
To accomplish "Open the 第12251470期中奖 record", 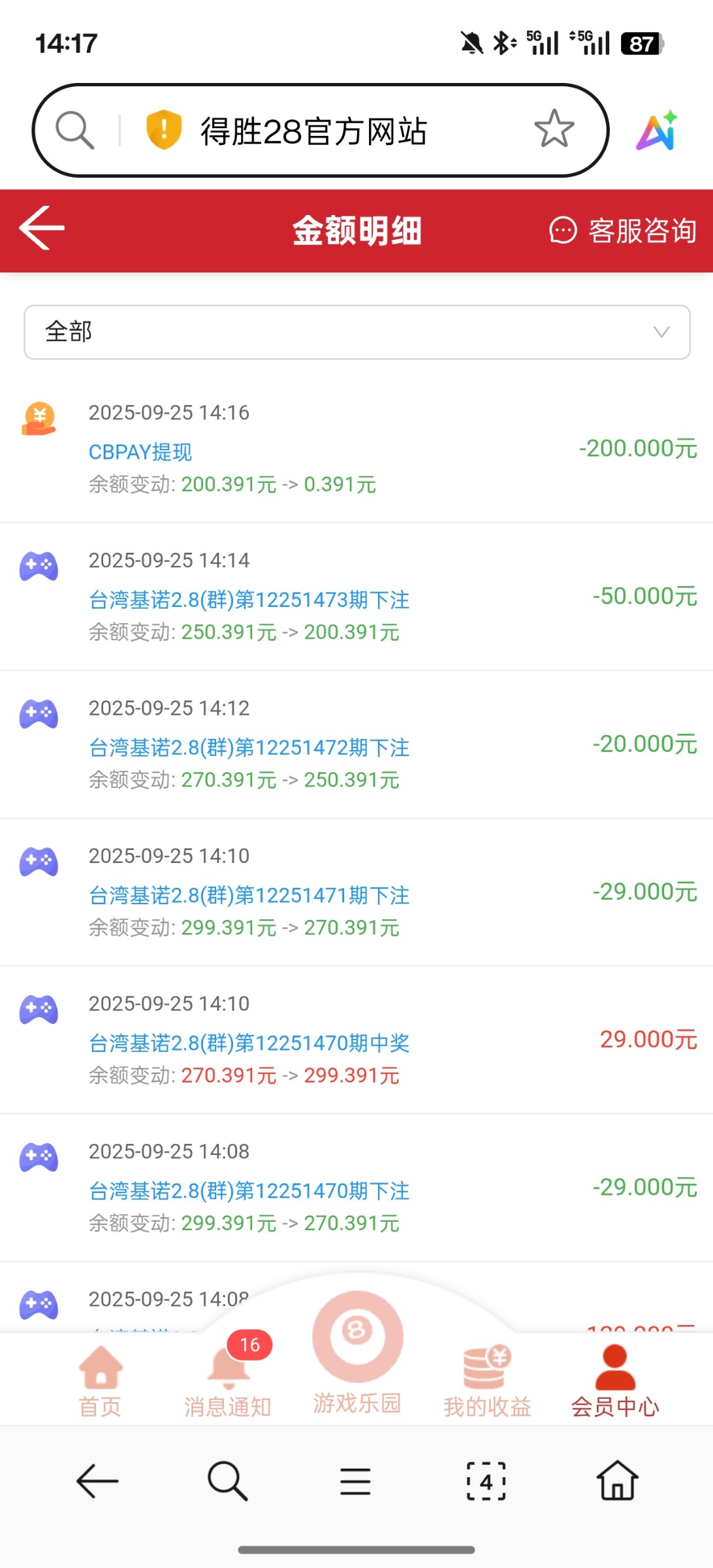I will tap(249, 1043).
